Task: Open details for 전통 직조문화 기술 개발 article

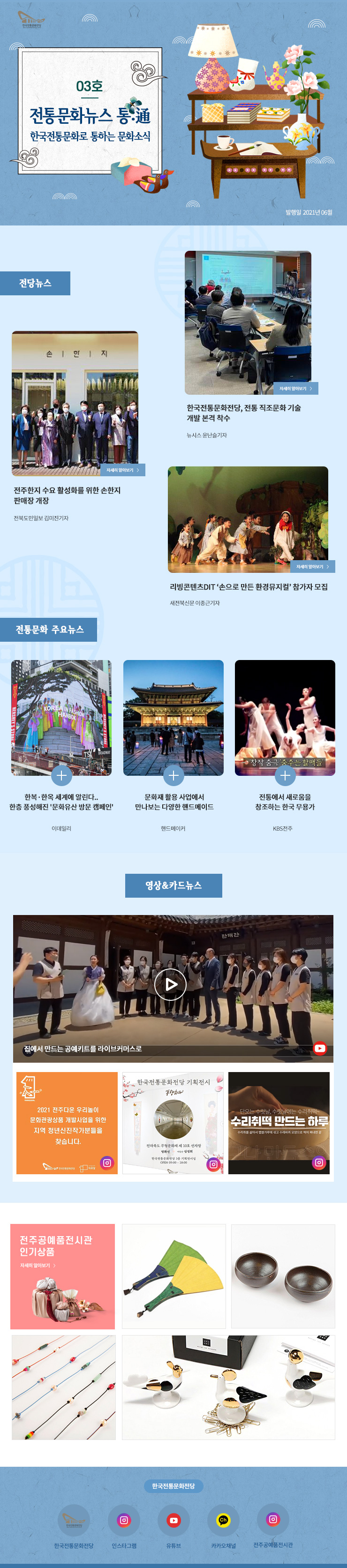Action: (x=295, y=388)
